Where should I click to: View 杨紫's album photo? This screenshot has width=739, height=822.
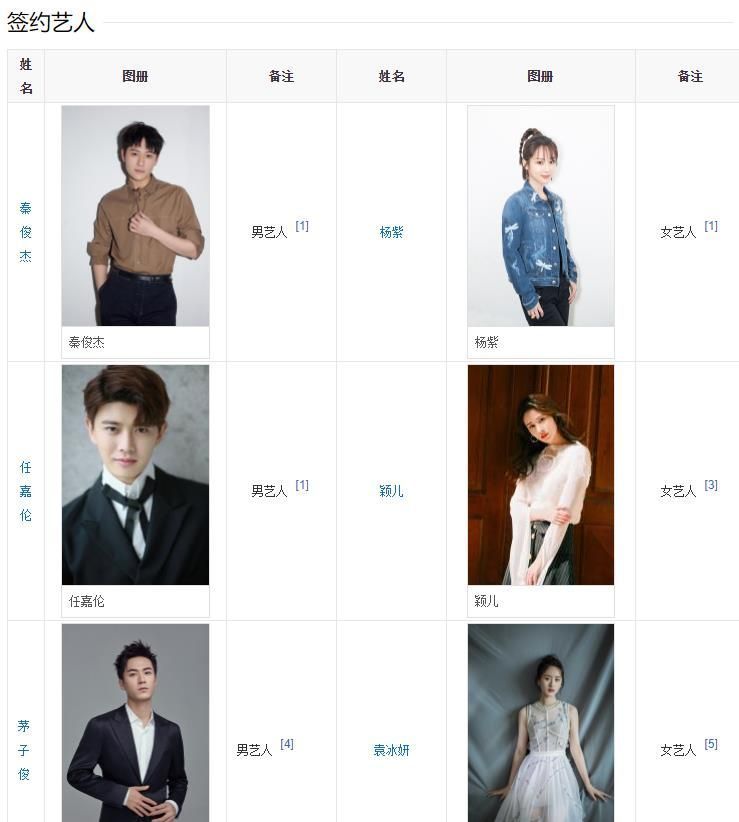pos(541,216)
